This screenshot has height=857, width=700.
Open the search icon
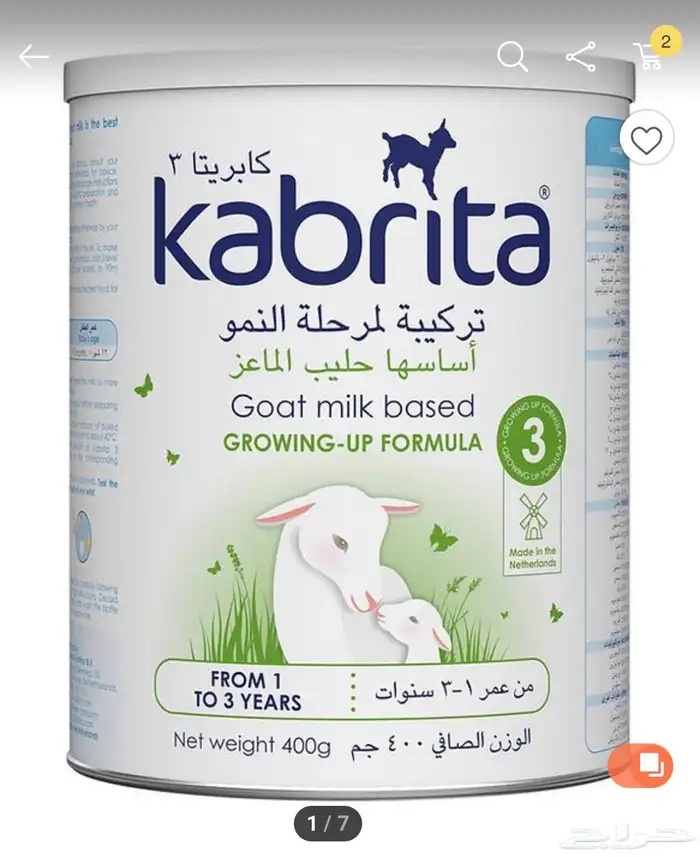pos(512,57)
